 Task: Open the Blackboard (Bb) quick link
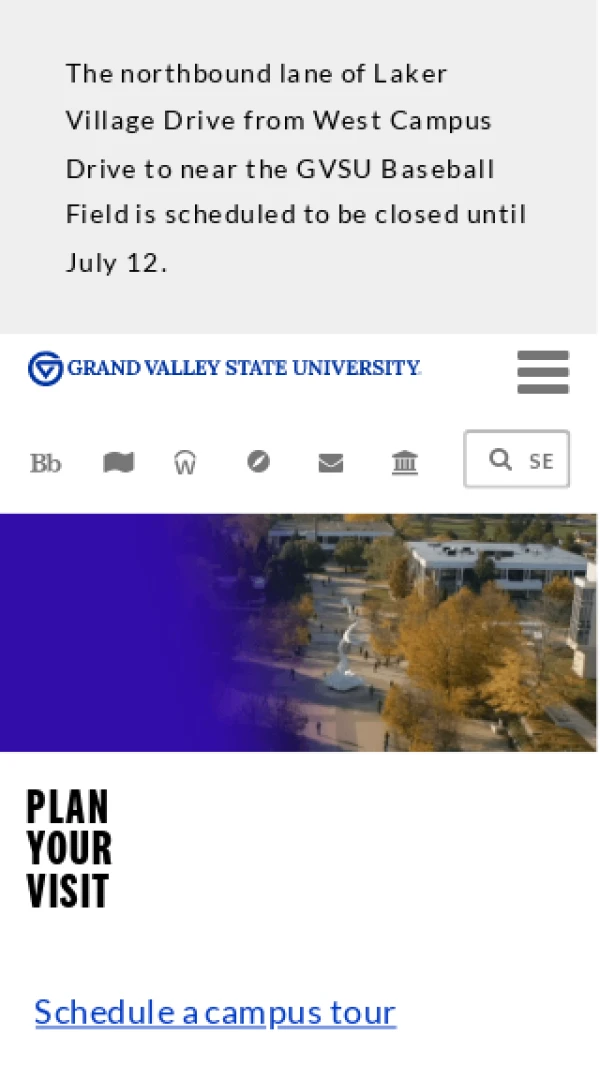coord(45,463)
